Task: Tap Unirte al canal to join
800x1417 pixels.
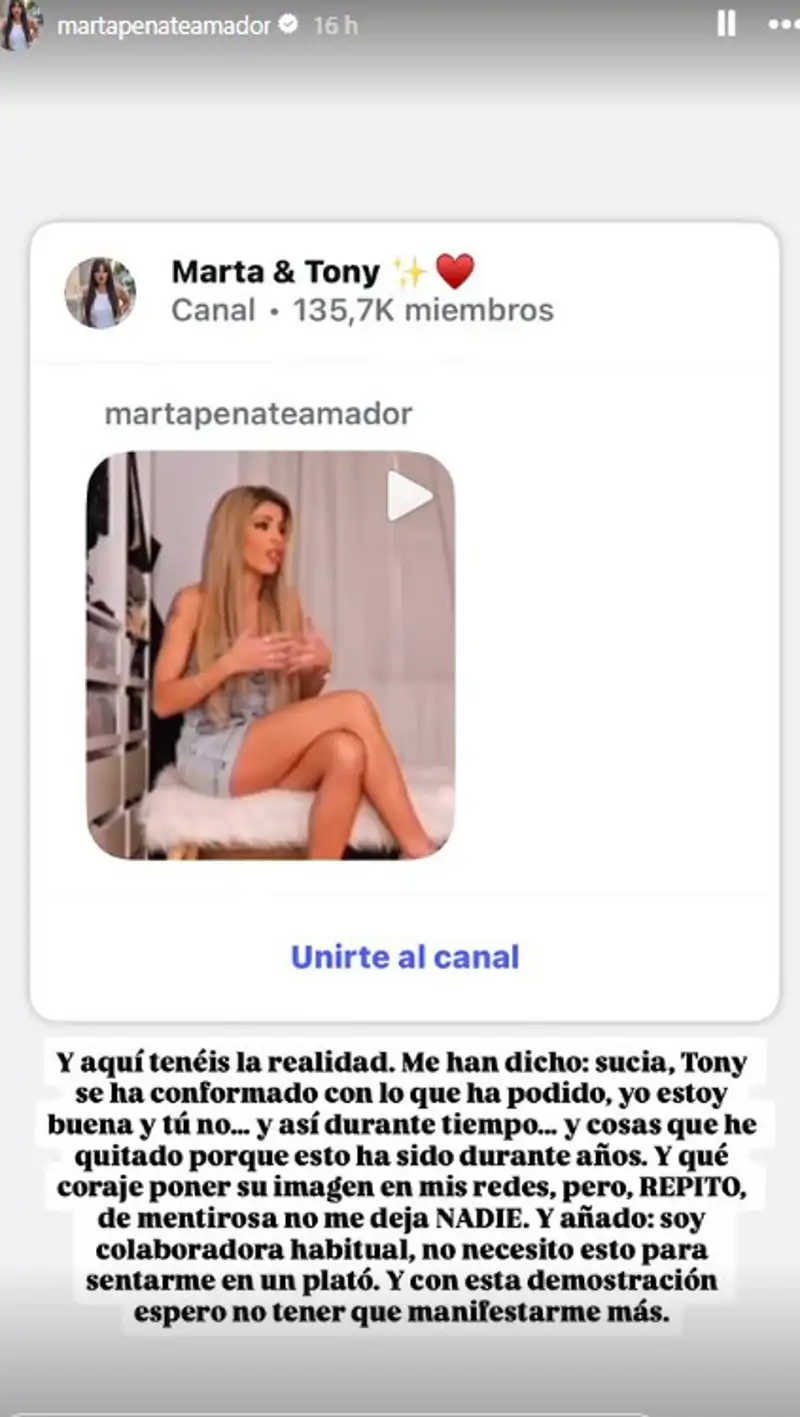Action: click(405, 957)
